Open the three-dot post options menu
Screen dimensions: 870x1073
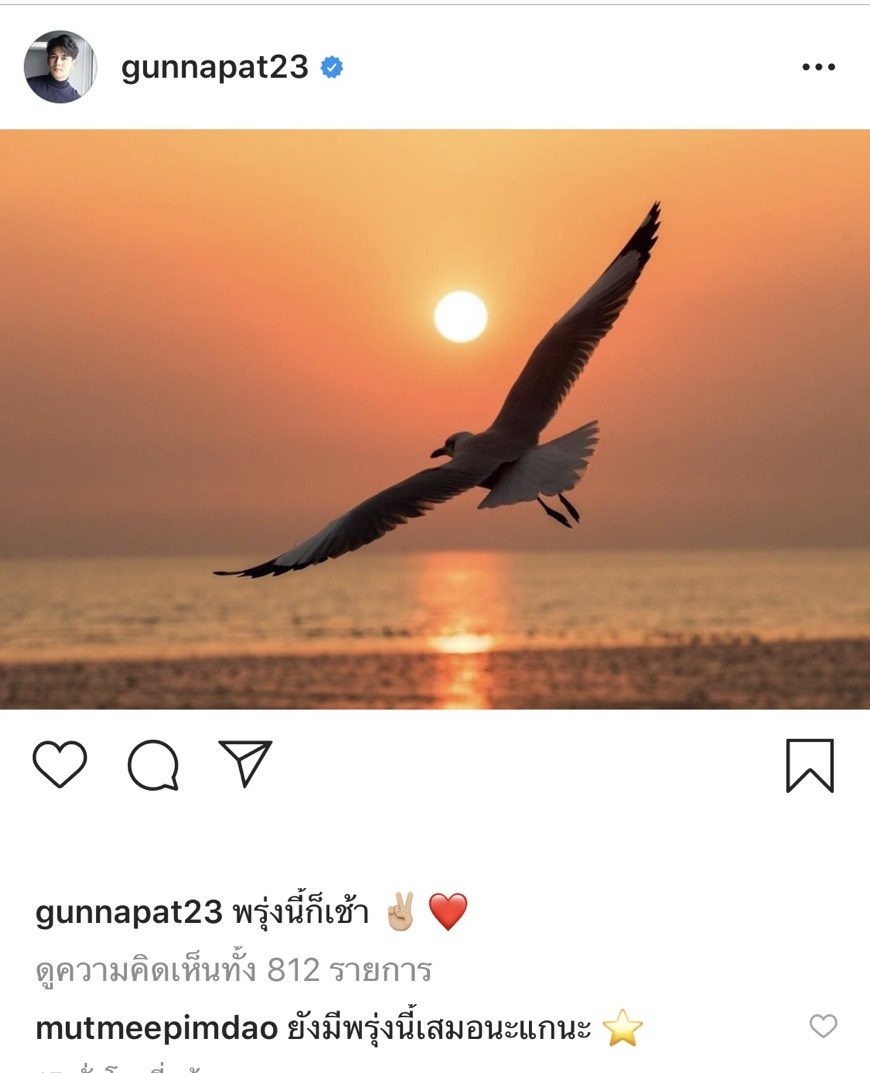(817, 68)
